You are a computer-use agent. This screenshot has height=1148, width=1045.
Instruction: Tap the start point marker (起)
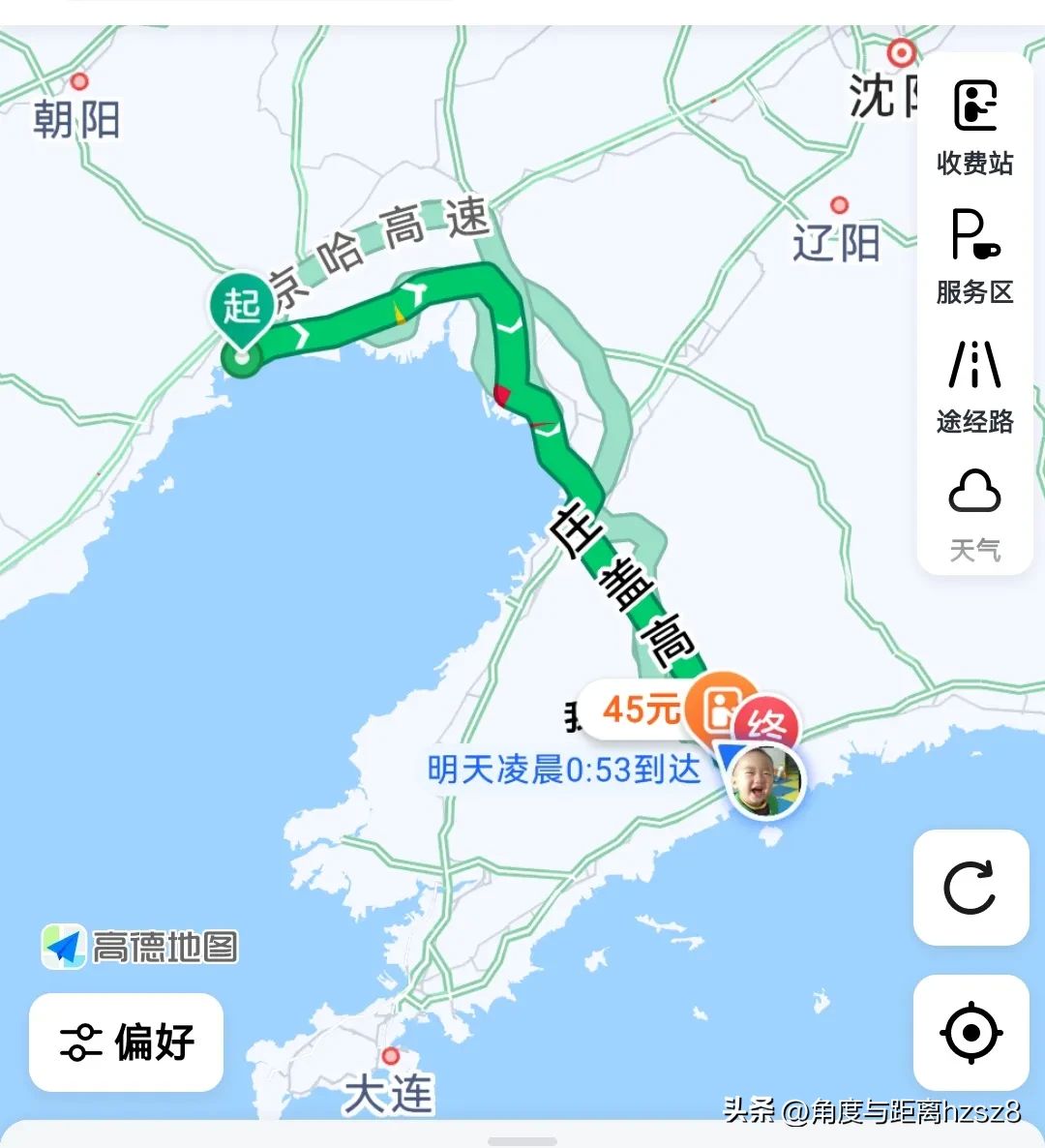pyautogui.click(x=242, y=308)
